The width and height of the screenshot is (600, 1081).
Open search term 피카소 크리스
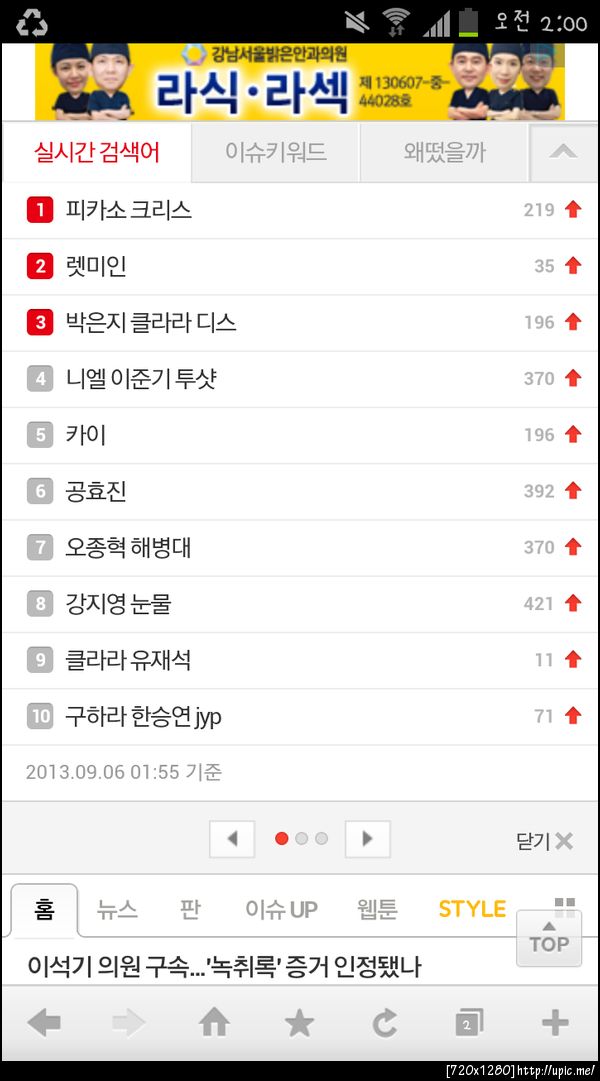coord(128,210)
